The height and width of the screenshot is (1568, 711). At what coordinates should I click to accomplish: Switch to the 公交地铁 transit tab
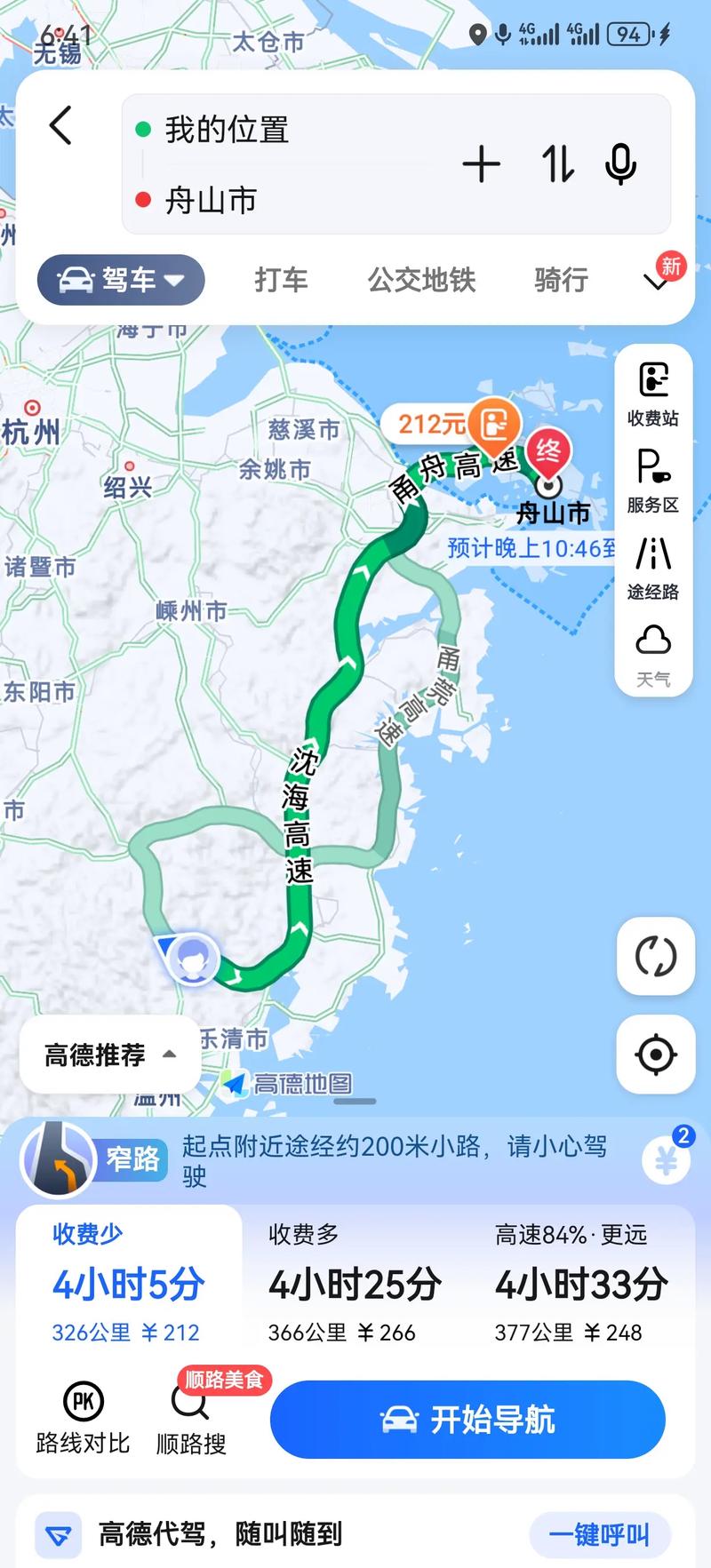pos(420,279)
